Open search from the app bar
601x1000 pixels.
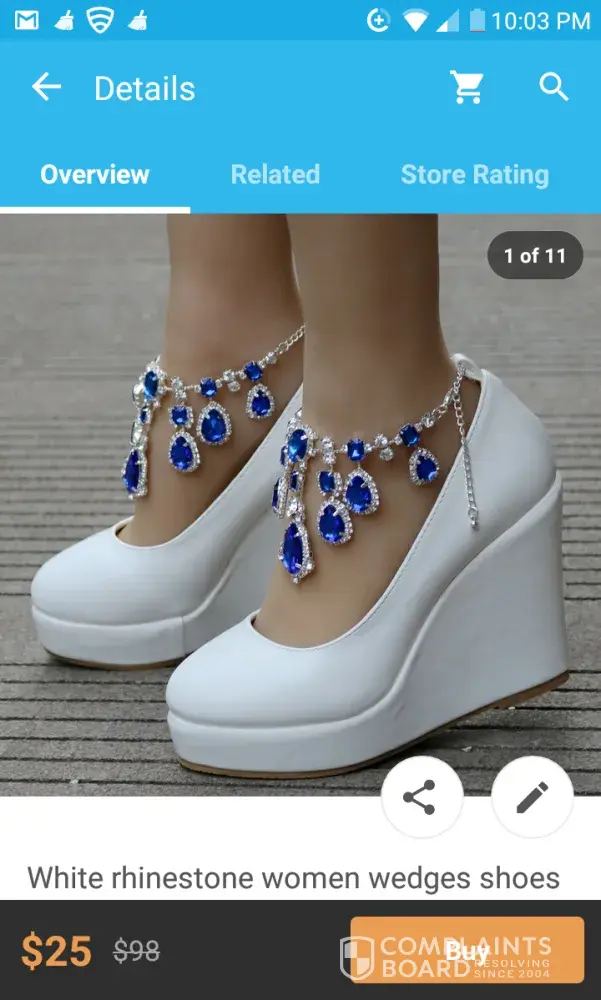pyautogui.click(x=554, y=88)
